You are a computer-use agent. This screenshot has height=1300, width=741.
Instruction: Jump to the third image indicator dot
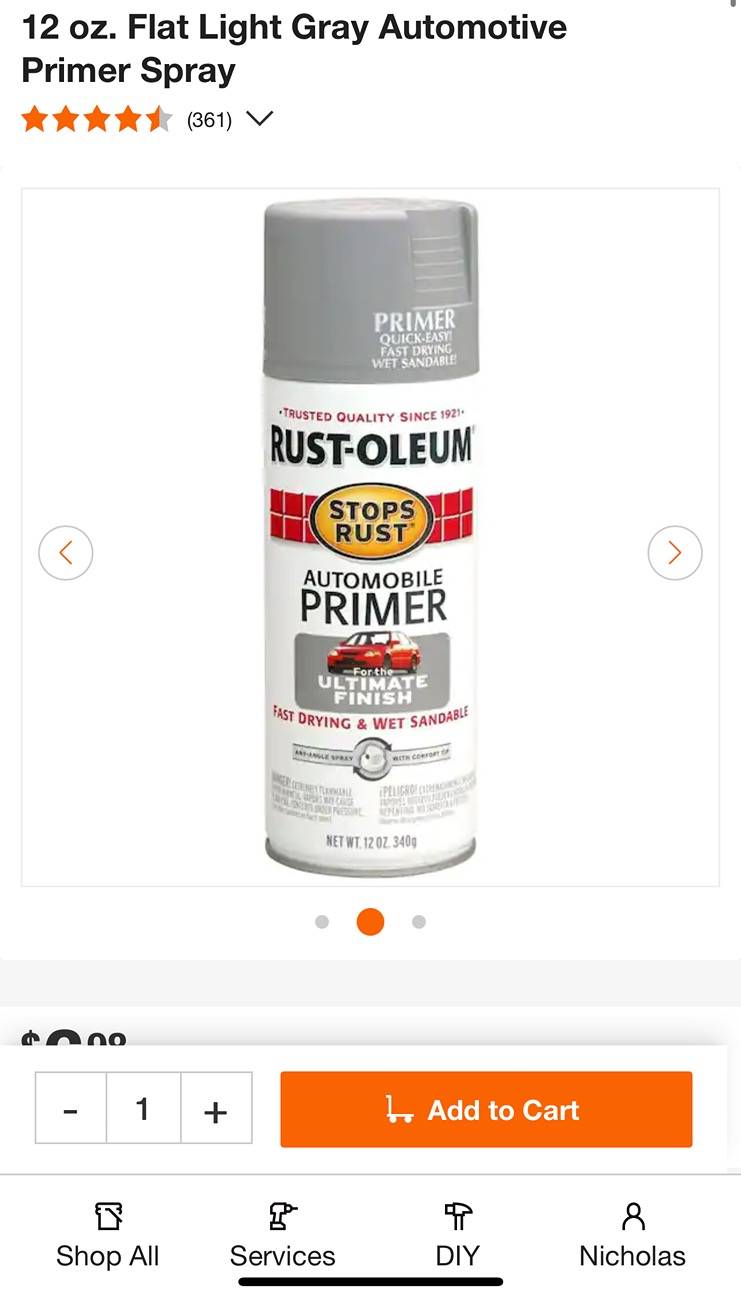(x=419, y=922)
